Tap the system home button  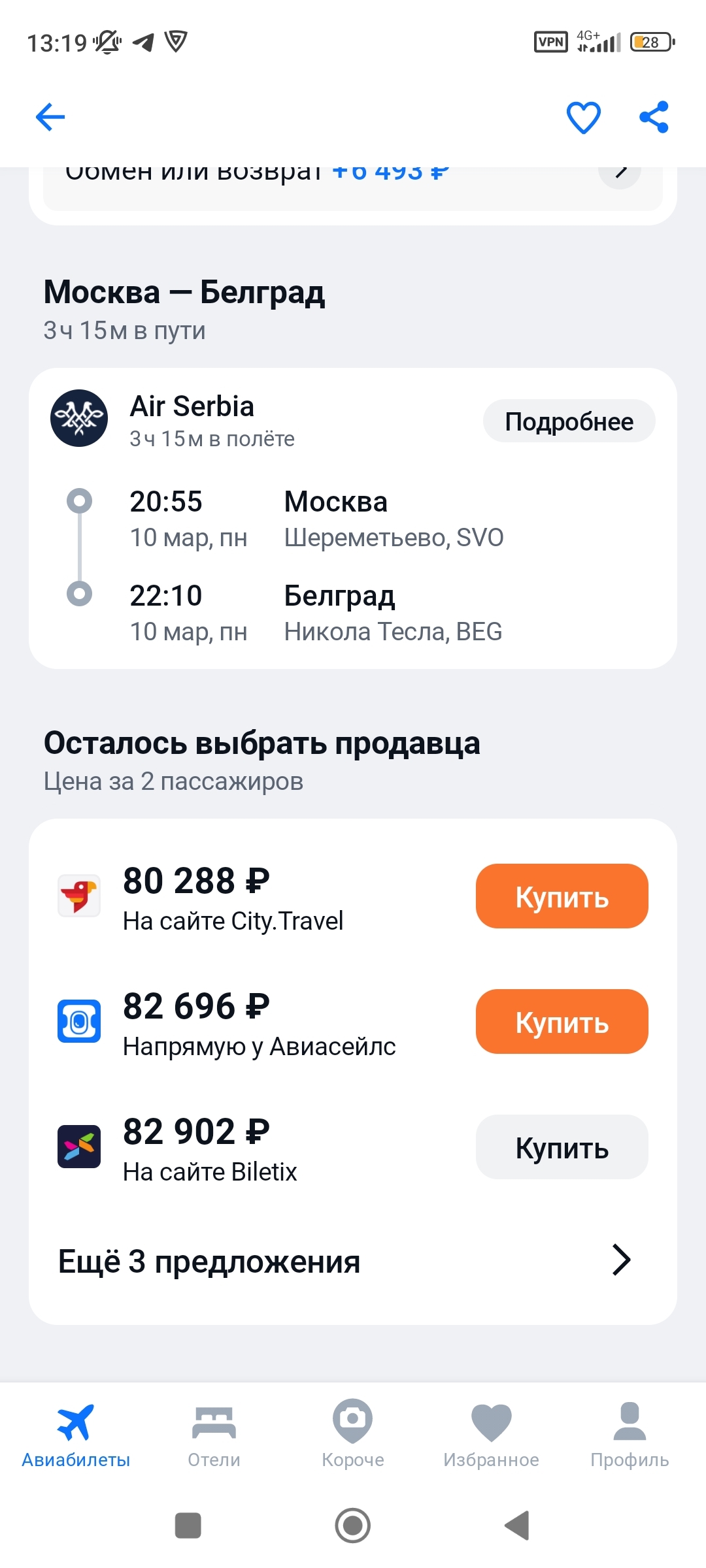pos(353,1526)
